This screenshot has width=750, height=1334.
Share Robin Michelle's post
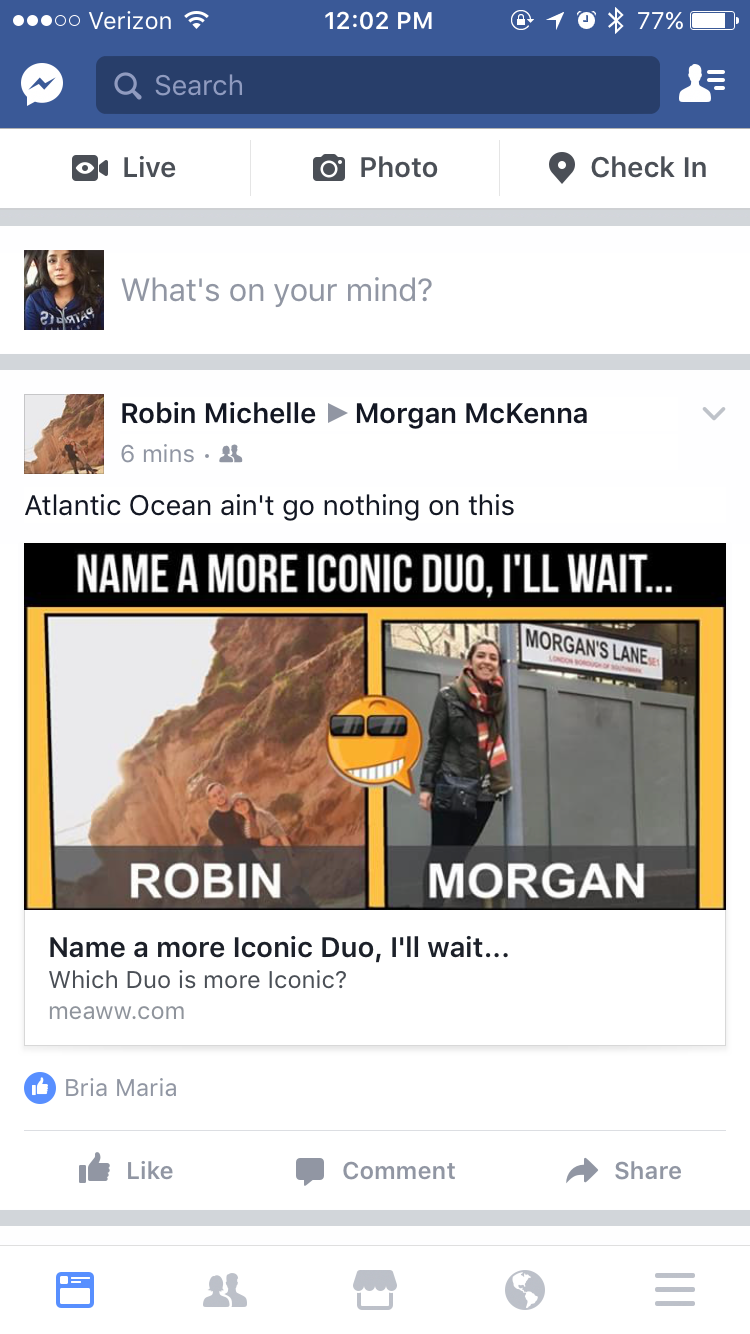tap(624, 1170)
